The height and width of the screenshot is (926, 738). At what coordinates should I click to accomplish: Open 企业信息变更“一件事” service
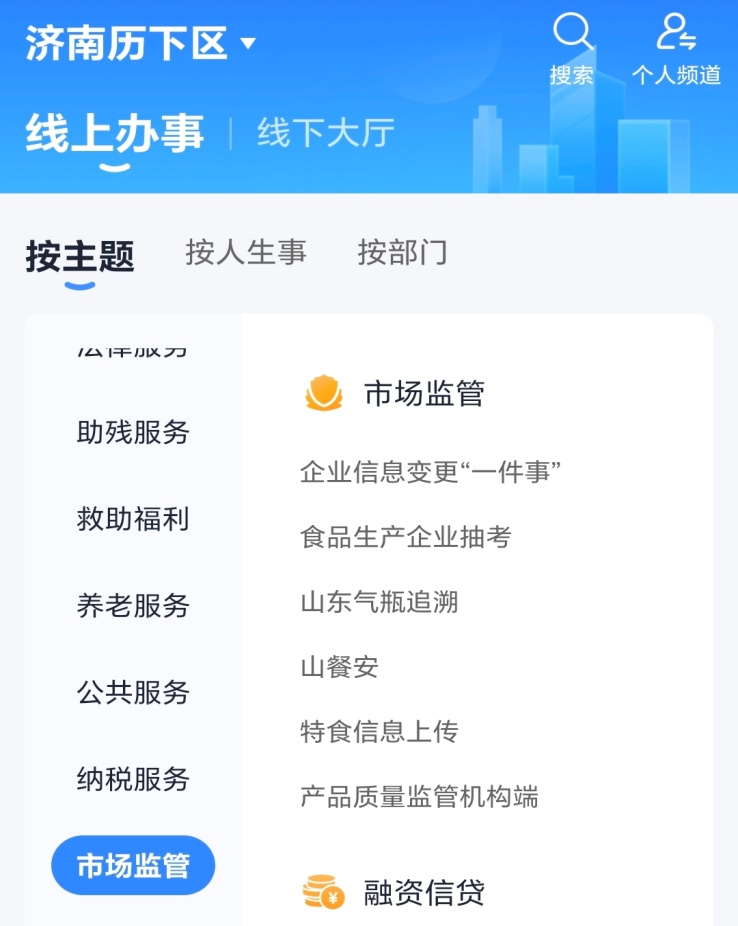(430, 472)
